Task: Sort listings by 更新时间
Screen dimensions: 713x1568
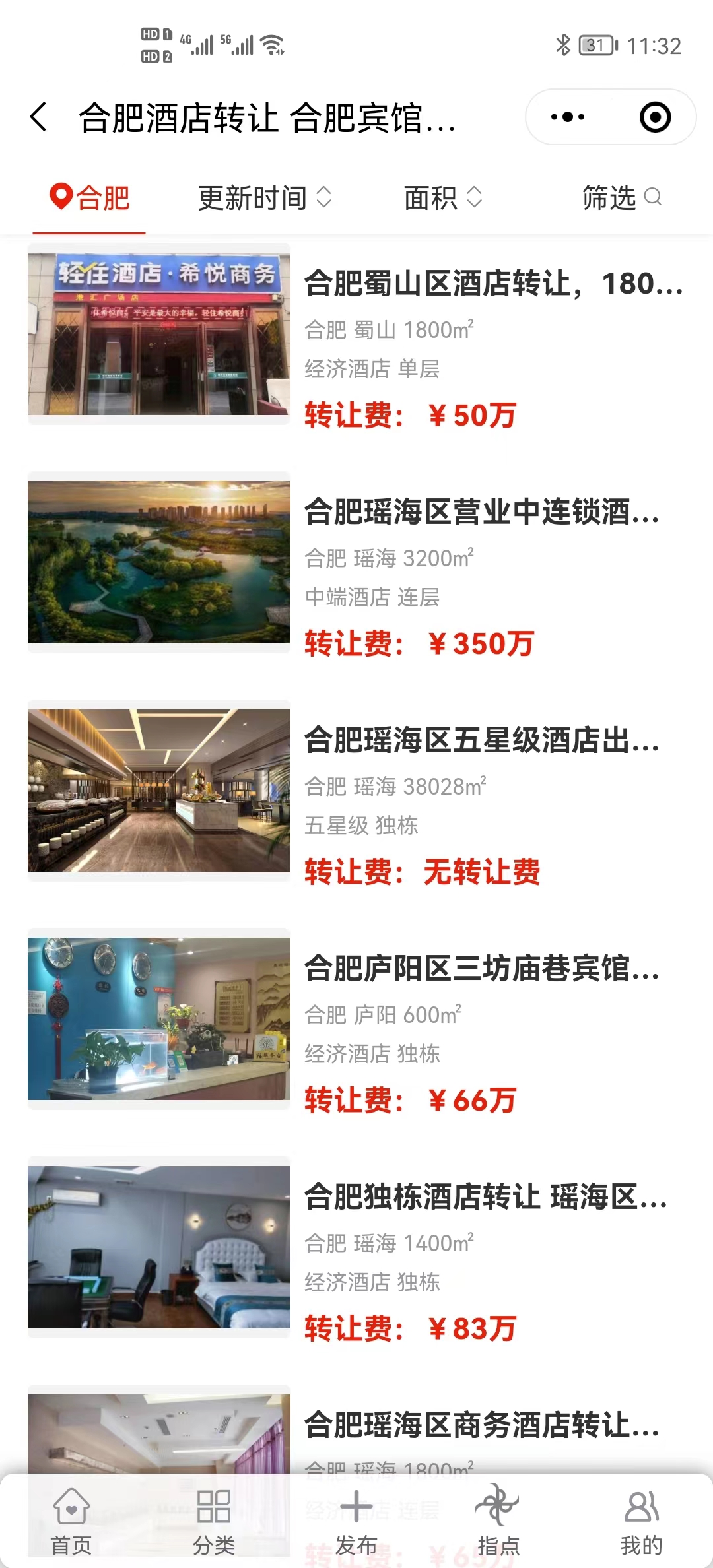Action: click(x=264, y=198)
